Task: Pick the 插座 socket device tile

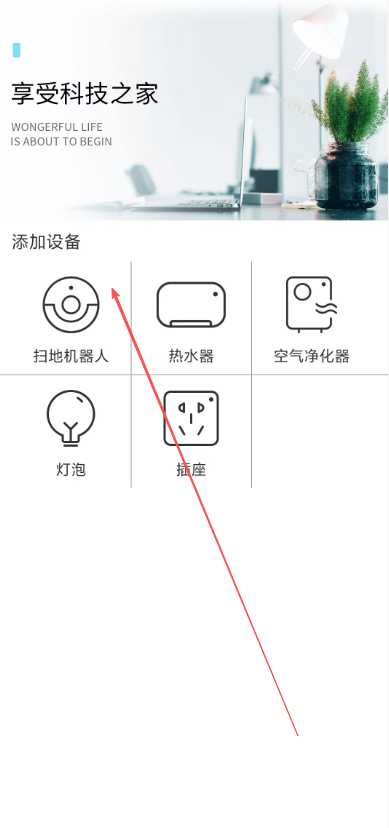Action: (191, 431)
